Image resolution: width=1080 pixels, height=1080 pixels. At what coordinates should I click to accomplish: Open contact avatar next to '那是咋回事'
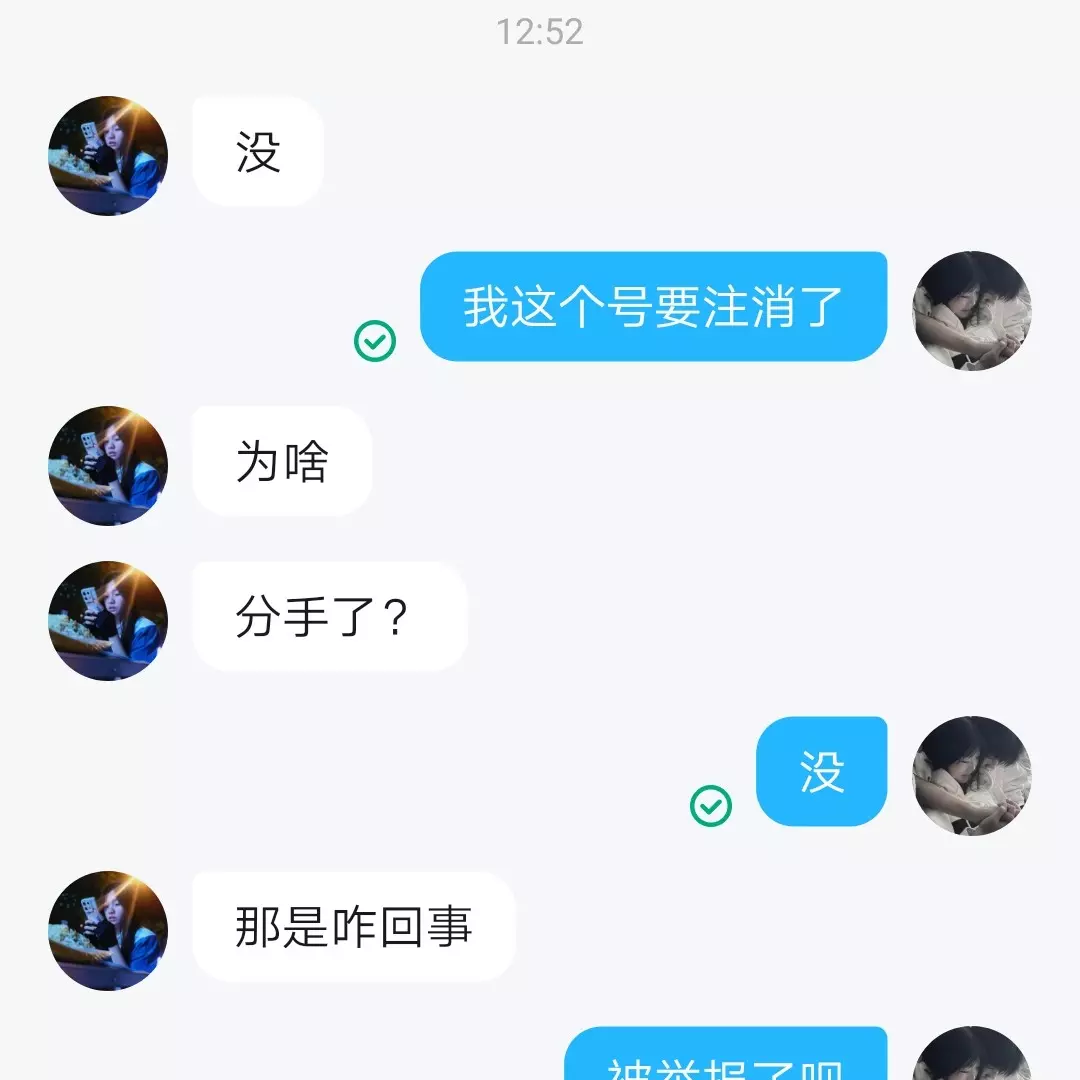108,931
